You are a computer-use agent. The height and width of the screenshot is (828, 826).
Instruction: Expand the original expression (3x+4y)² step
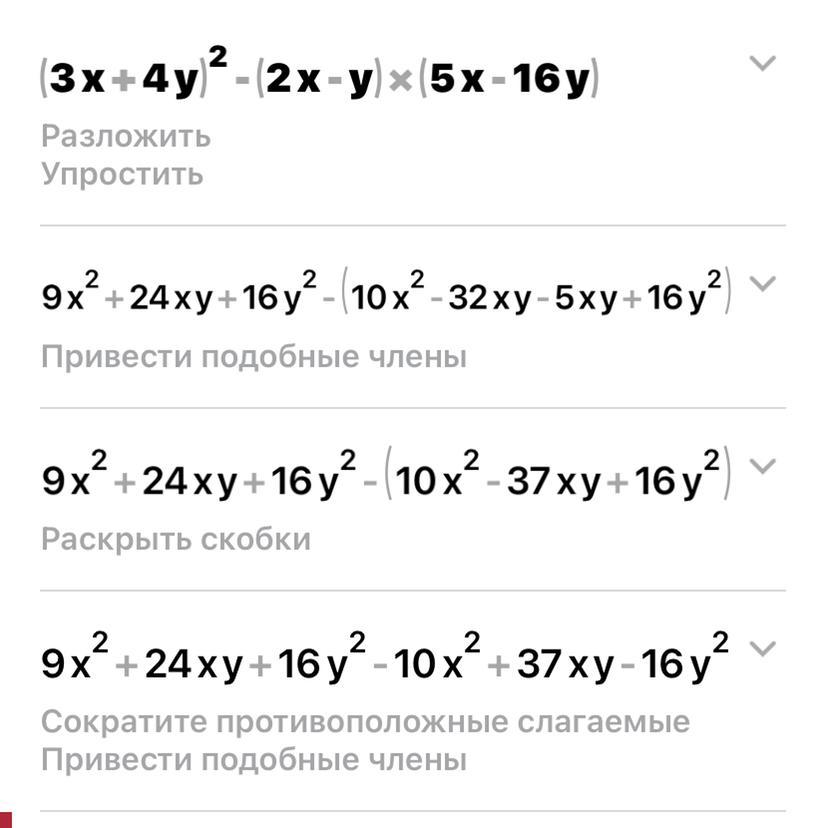762,64
